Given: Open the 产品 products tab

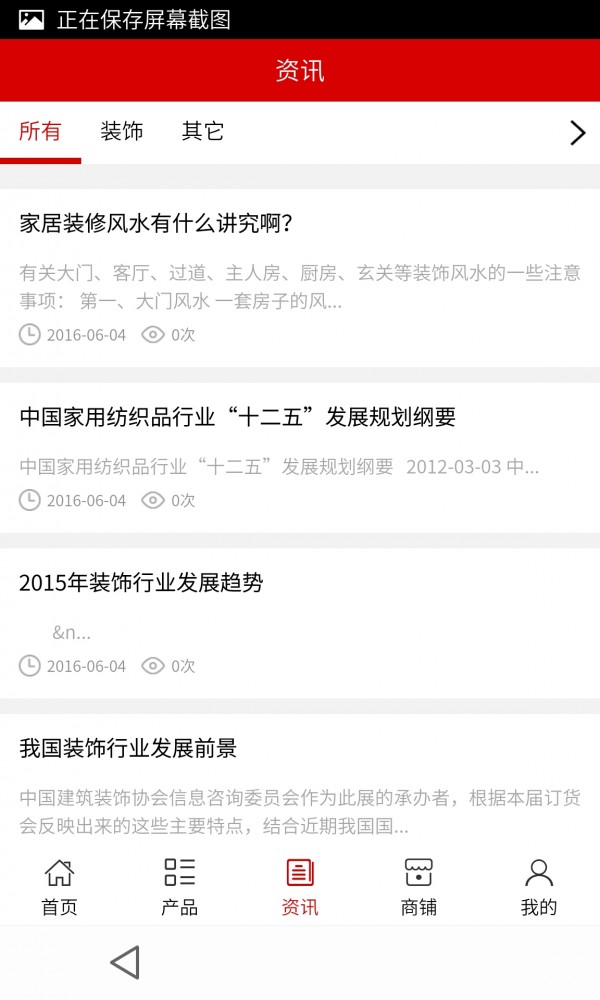Looking at the screenshot, I should [x=179, y=887].
